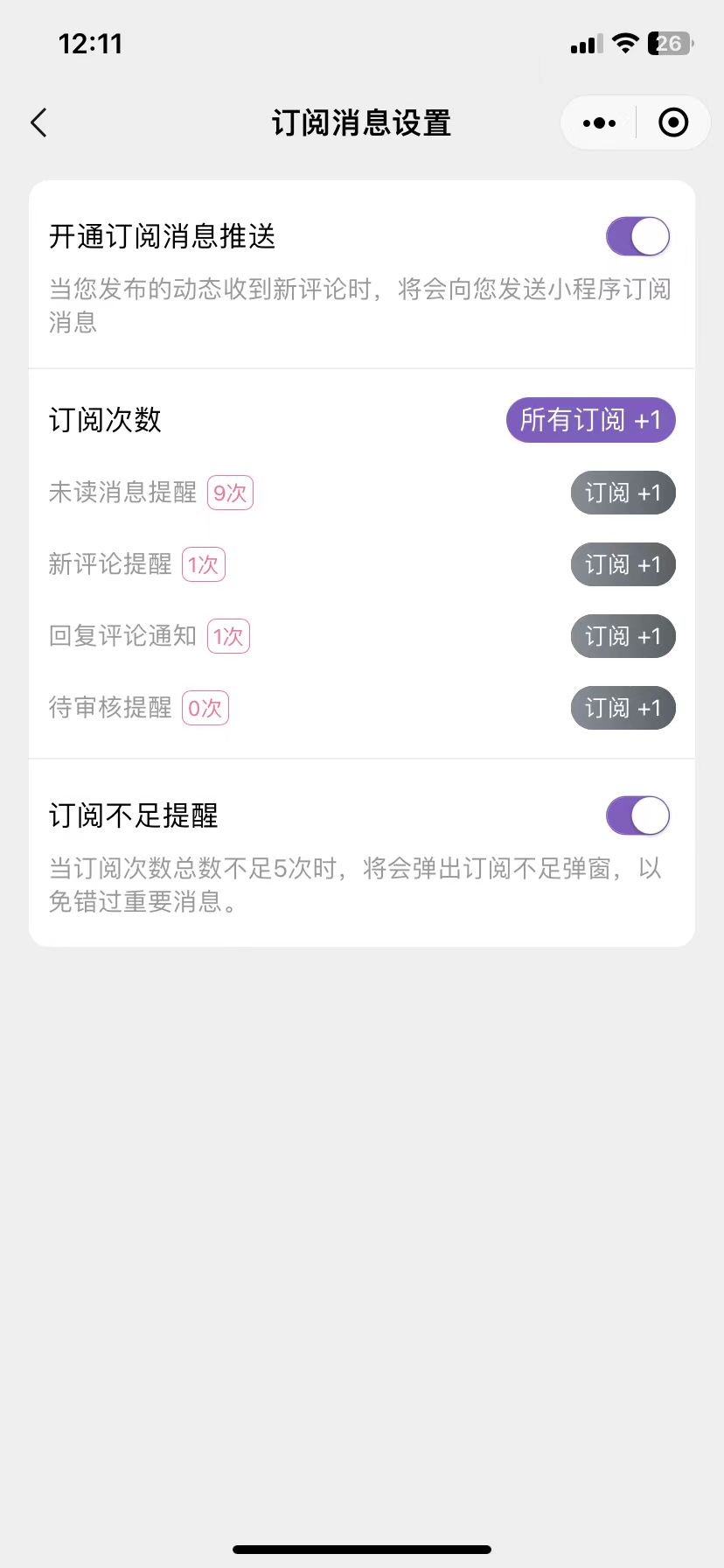
Task: Close the mini program with the circle icon
Action: coord(672,123)
